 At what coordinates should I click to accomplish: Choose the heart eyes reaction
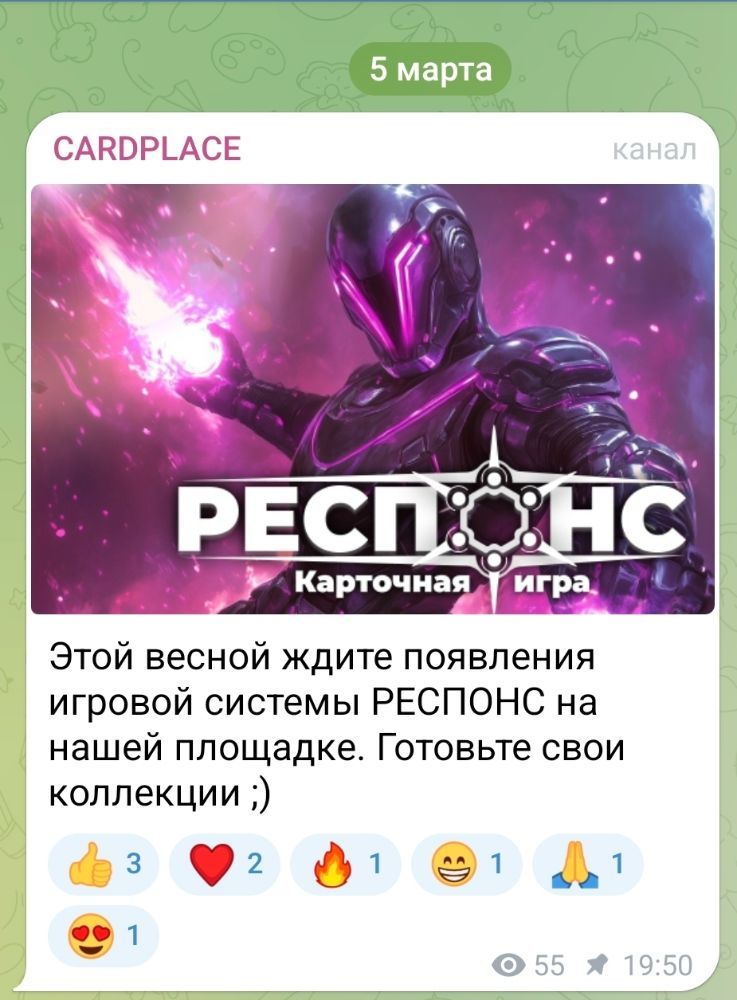104,936
